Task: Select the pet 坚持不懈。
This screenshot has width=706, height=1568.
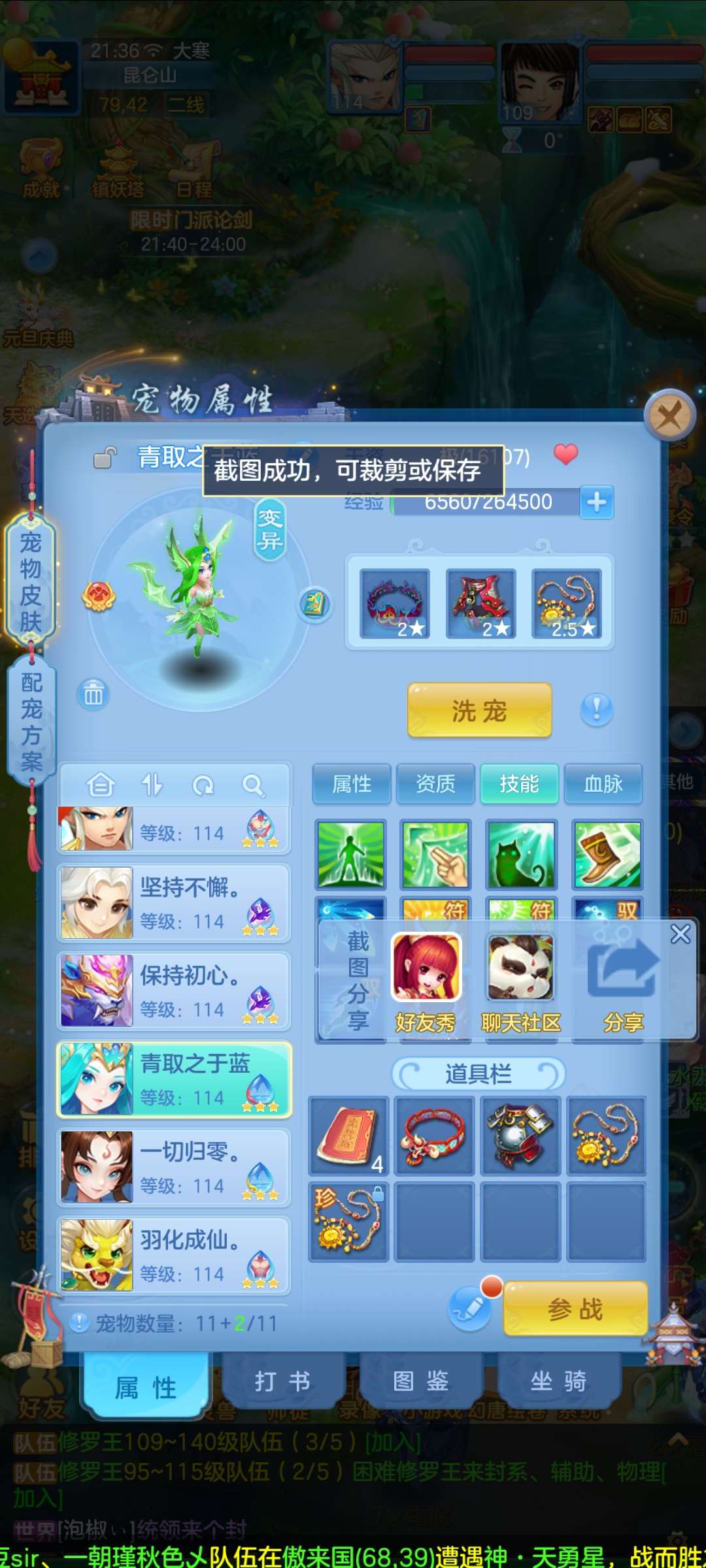Action: (174, 903)
